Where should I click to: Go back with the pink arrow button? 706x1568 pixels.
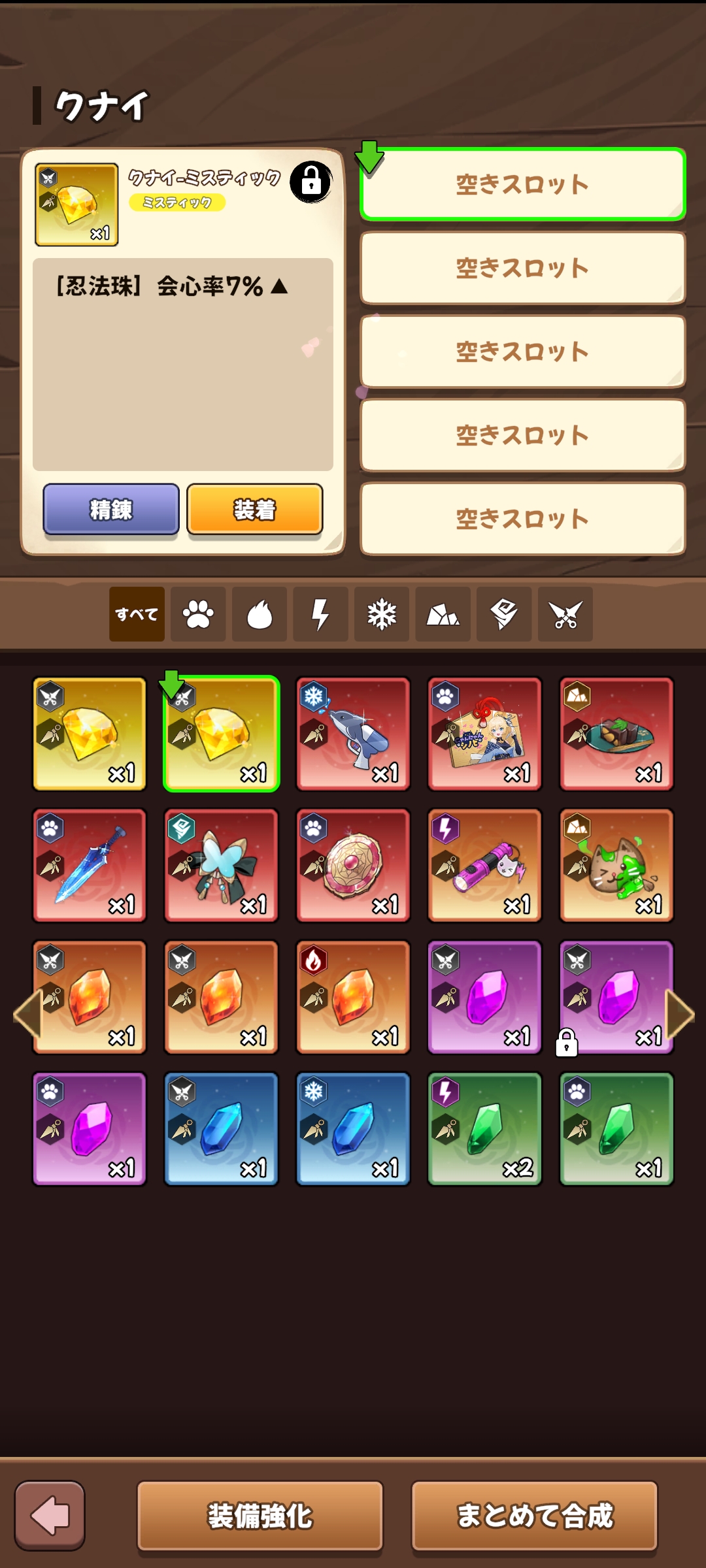pyautogui.click(x=50, y=1516)
